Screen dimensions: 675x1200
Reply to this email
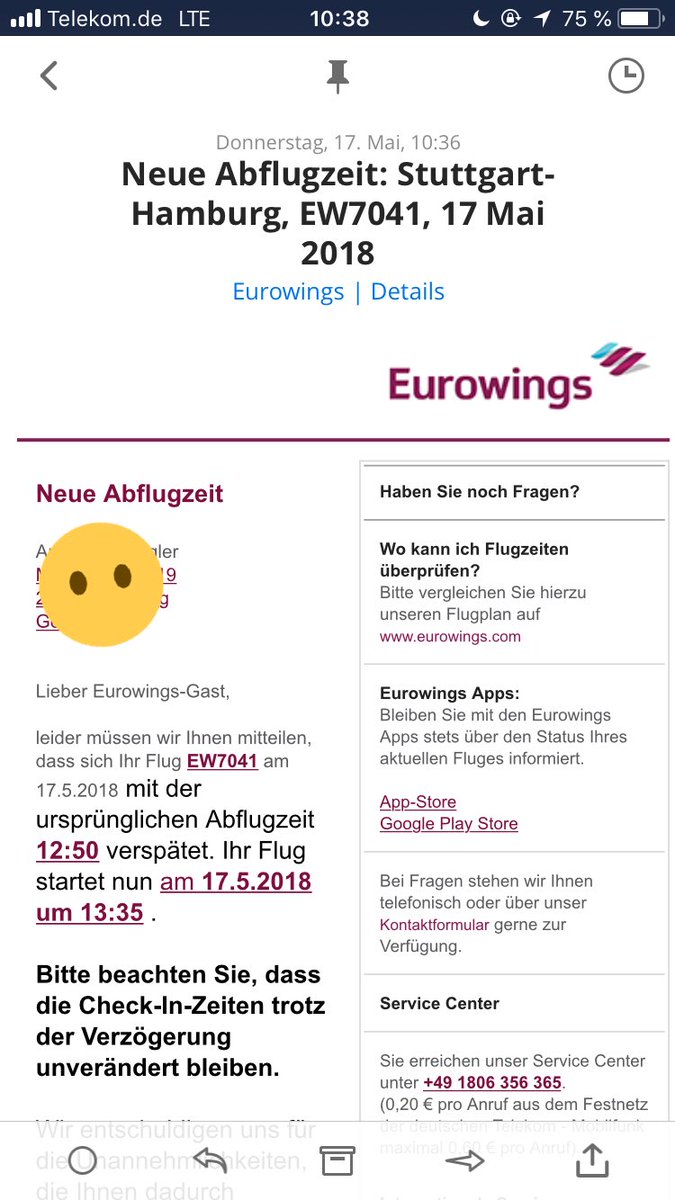(x=209, y=1160)
